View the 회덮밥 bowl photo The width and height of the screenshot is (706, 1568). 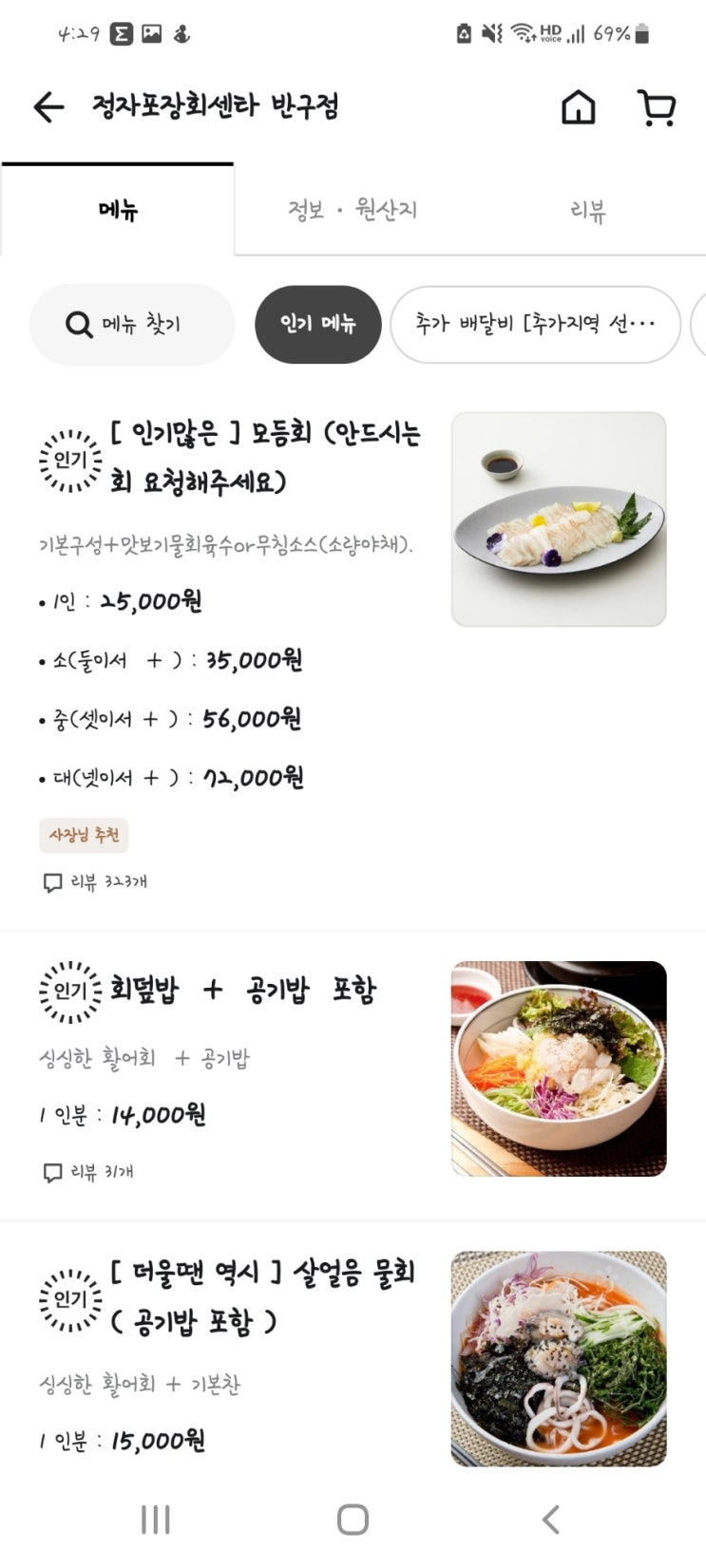[559, 1068]
